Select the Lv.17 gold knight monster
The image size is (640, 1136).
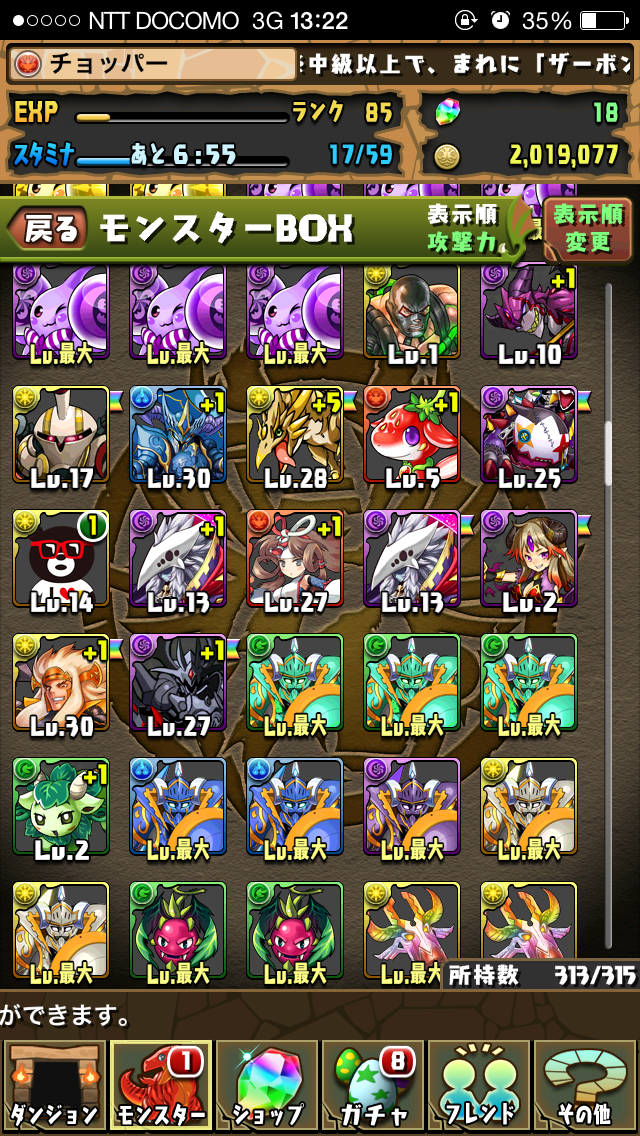click(61, 435)
